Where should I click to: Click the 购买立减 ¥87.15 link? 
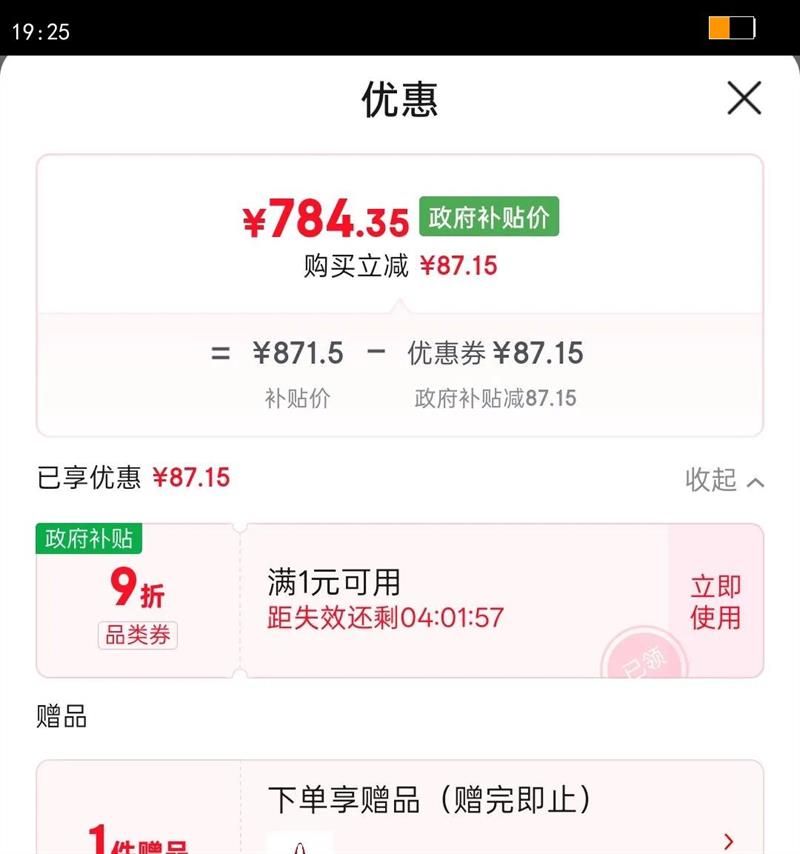click(400, 265)
